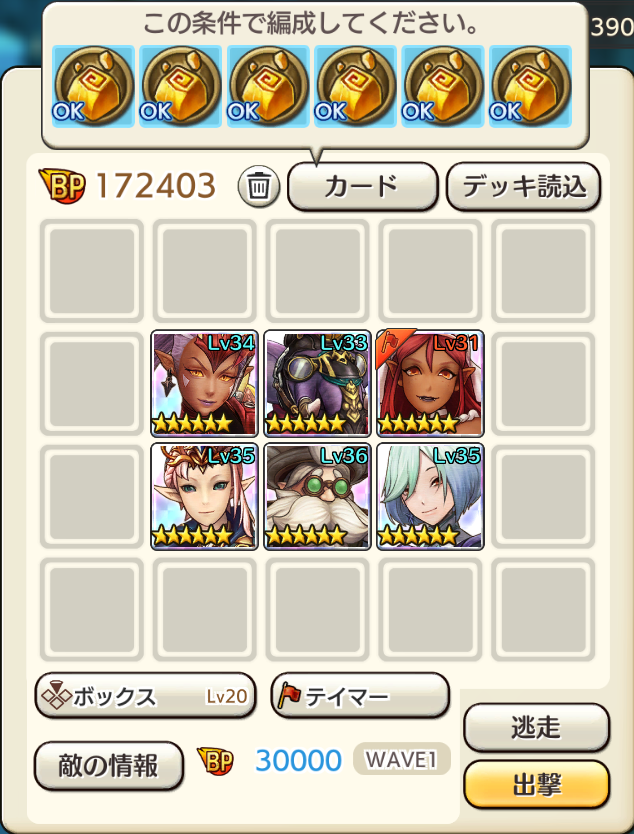Image resolution: width=634 pixels, height=834 pixels.
Task: Select the Lv35 mint-haired unit
Action: click(x=430, y=496)
